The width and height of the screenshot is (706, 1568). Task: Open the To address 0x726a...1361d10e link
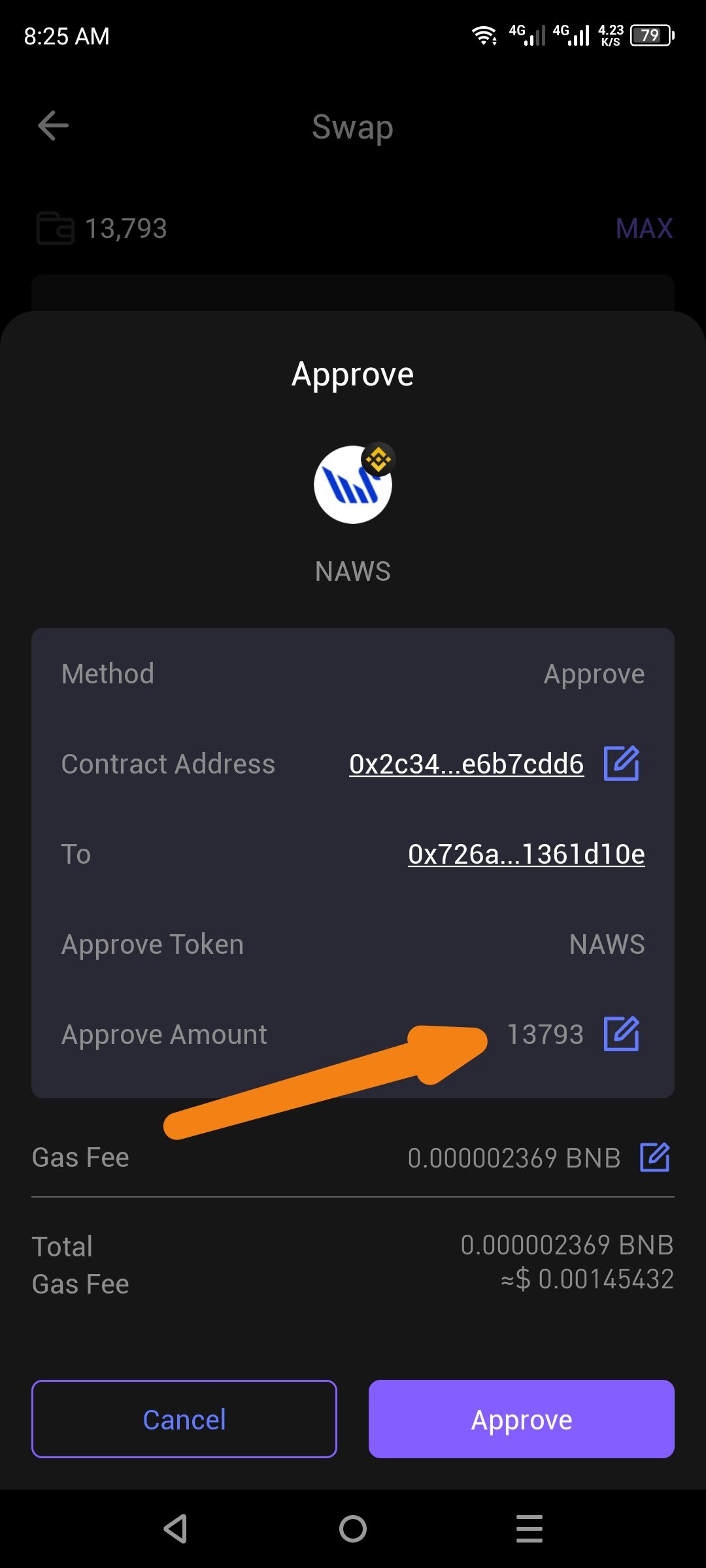[526, 854]
